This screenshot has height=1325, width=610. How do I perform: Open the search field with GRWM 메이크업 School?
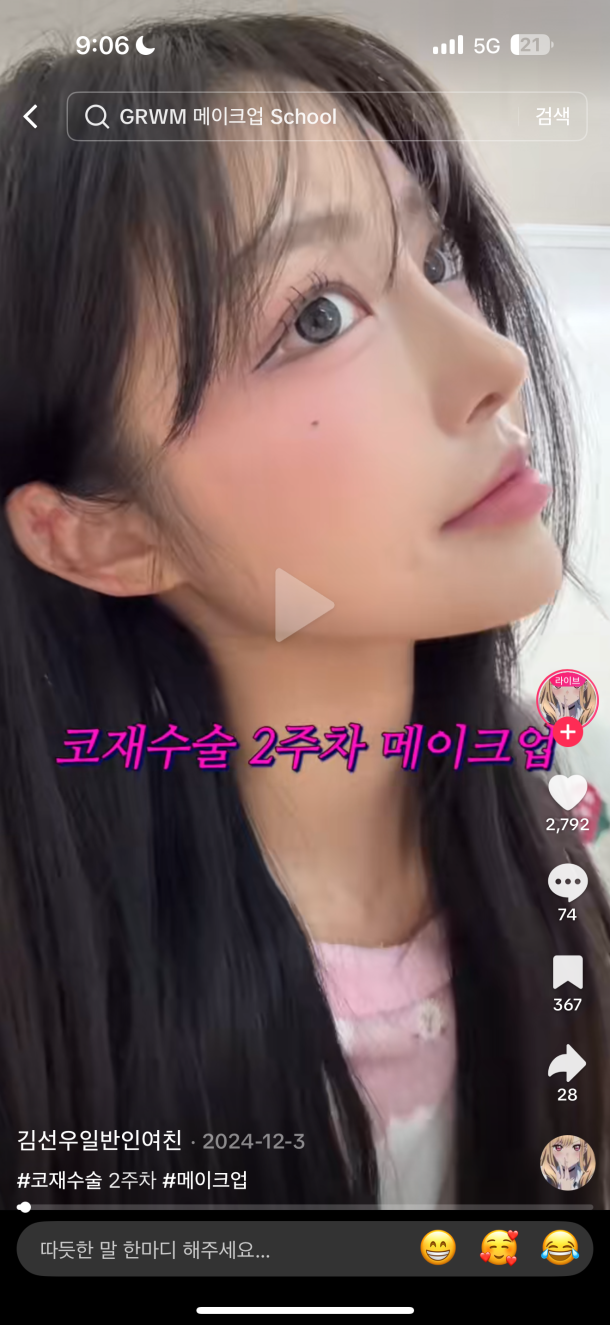pyautogui.click(x=300, y=117)
